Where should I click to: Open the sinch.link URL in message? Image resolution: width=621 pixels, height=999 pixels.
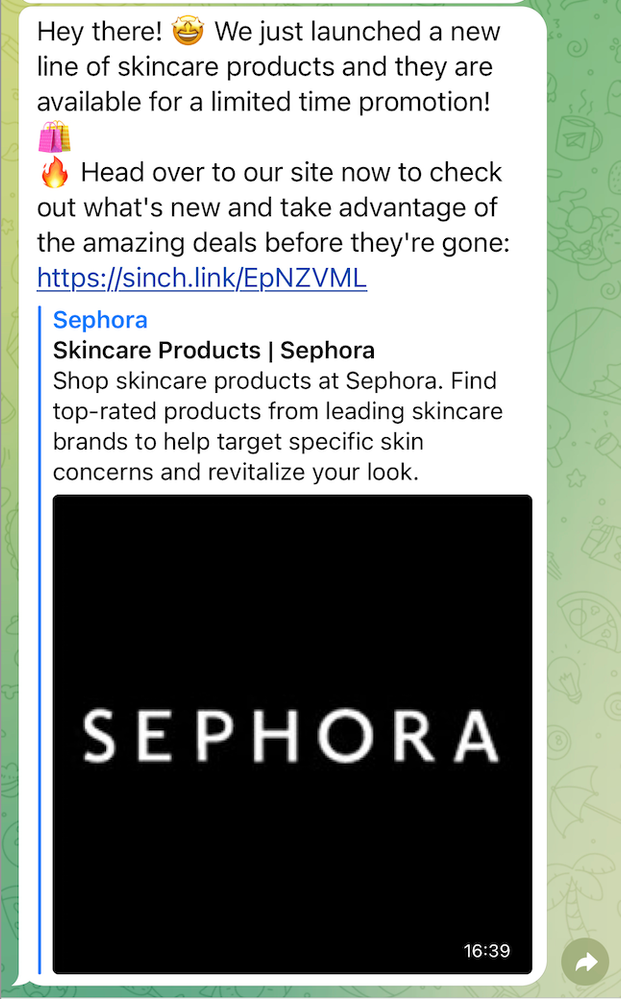point(202,278)
